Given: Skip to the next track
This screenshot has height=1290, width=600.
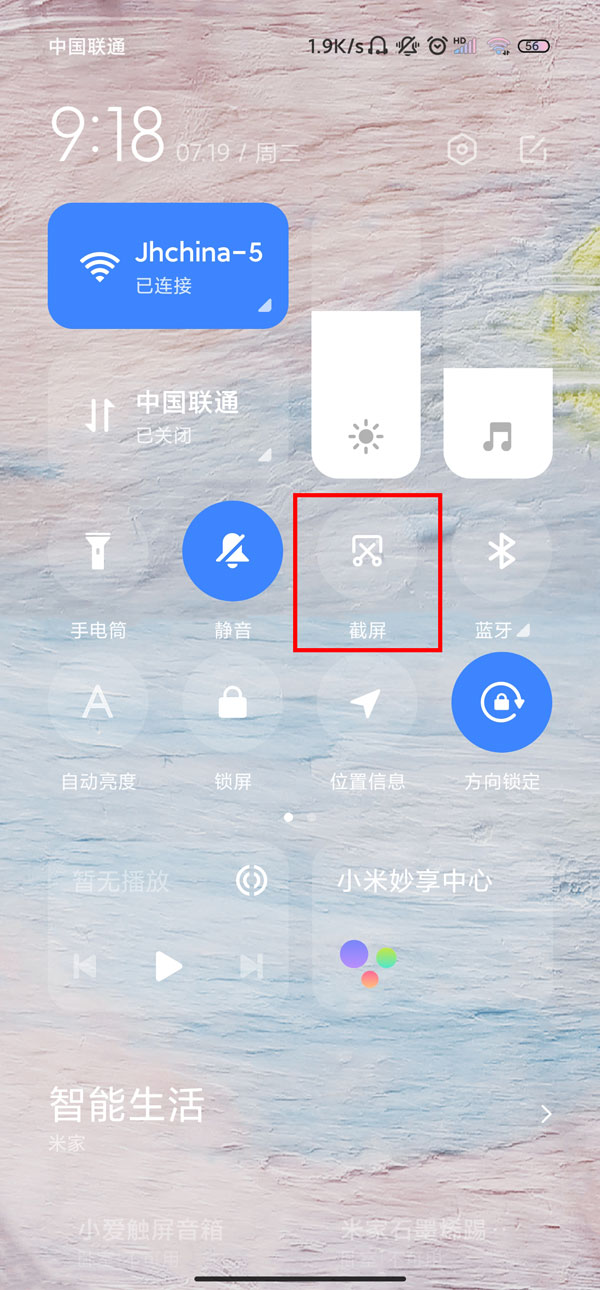Looking at the screenshot, I should (x=251, y=965).
